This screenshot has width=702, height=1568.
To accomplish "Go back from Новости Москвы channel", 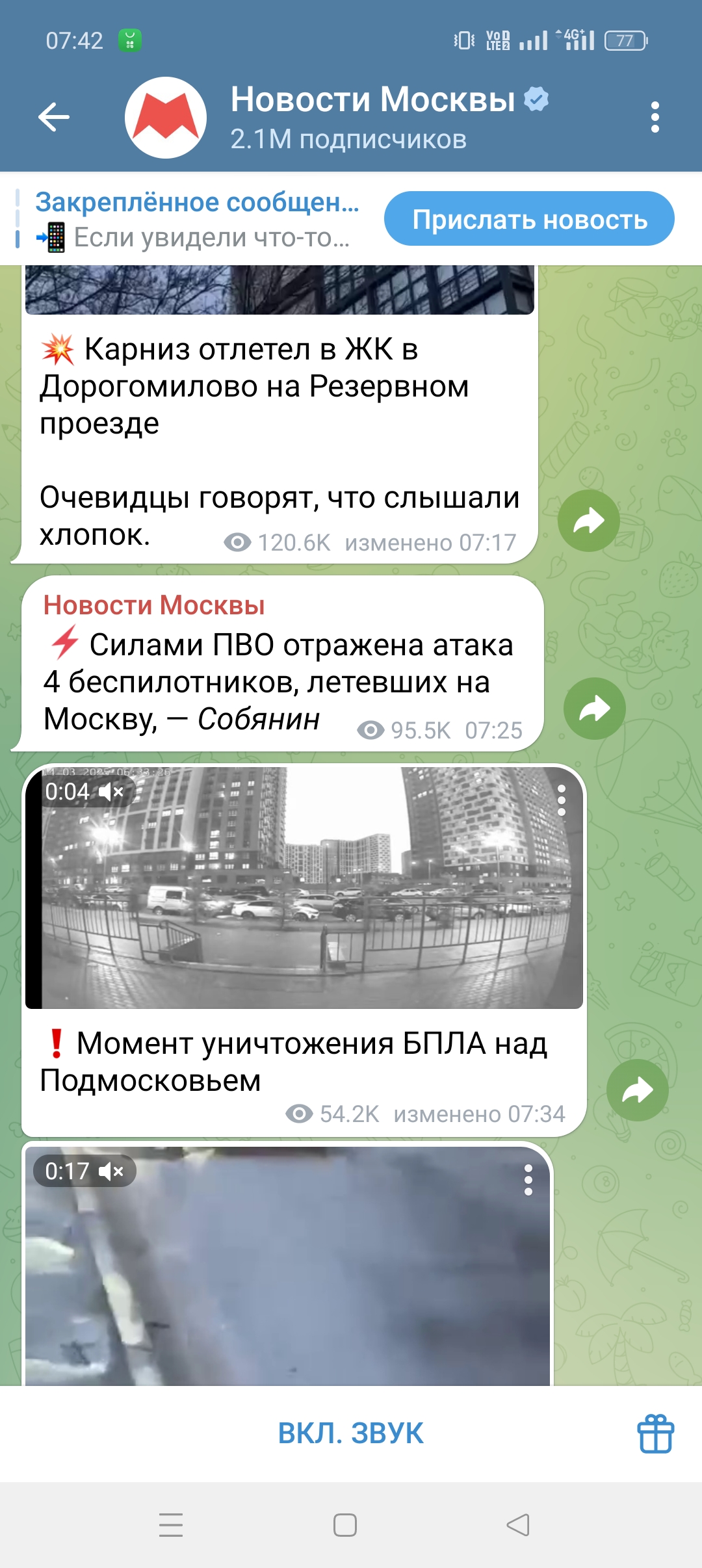I will [54, 117].
